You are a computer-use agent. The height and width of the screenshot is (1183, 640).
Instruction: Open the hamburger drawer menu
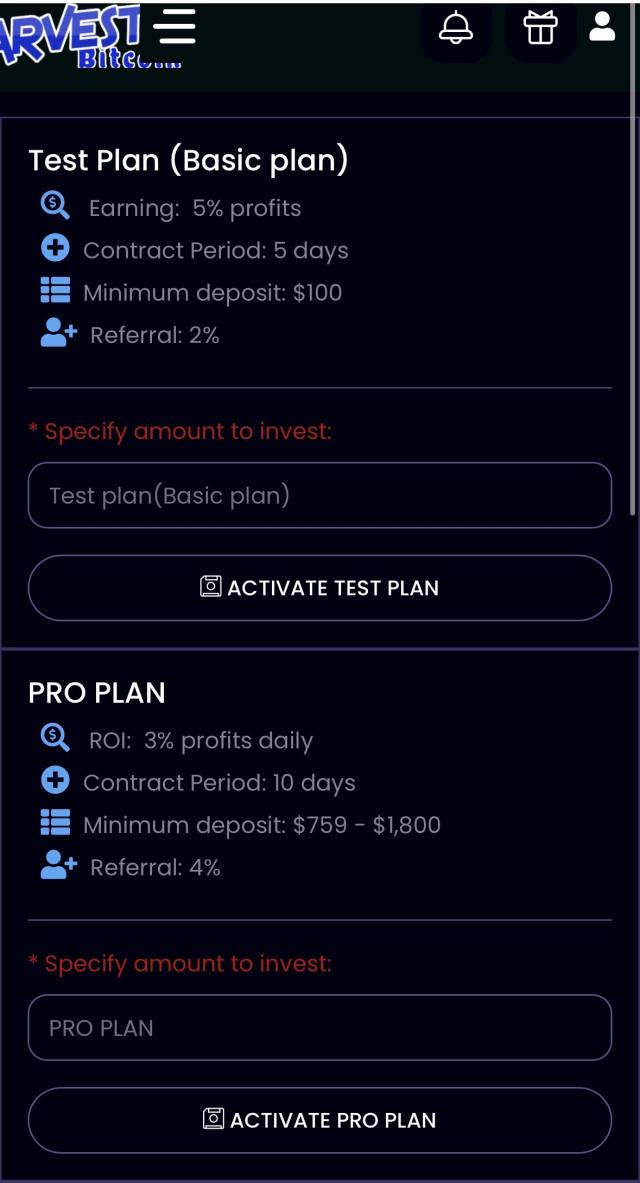[x=175, y=26]
